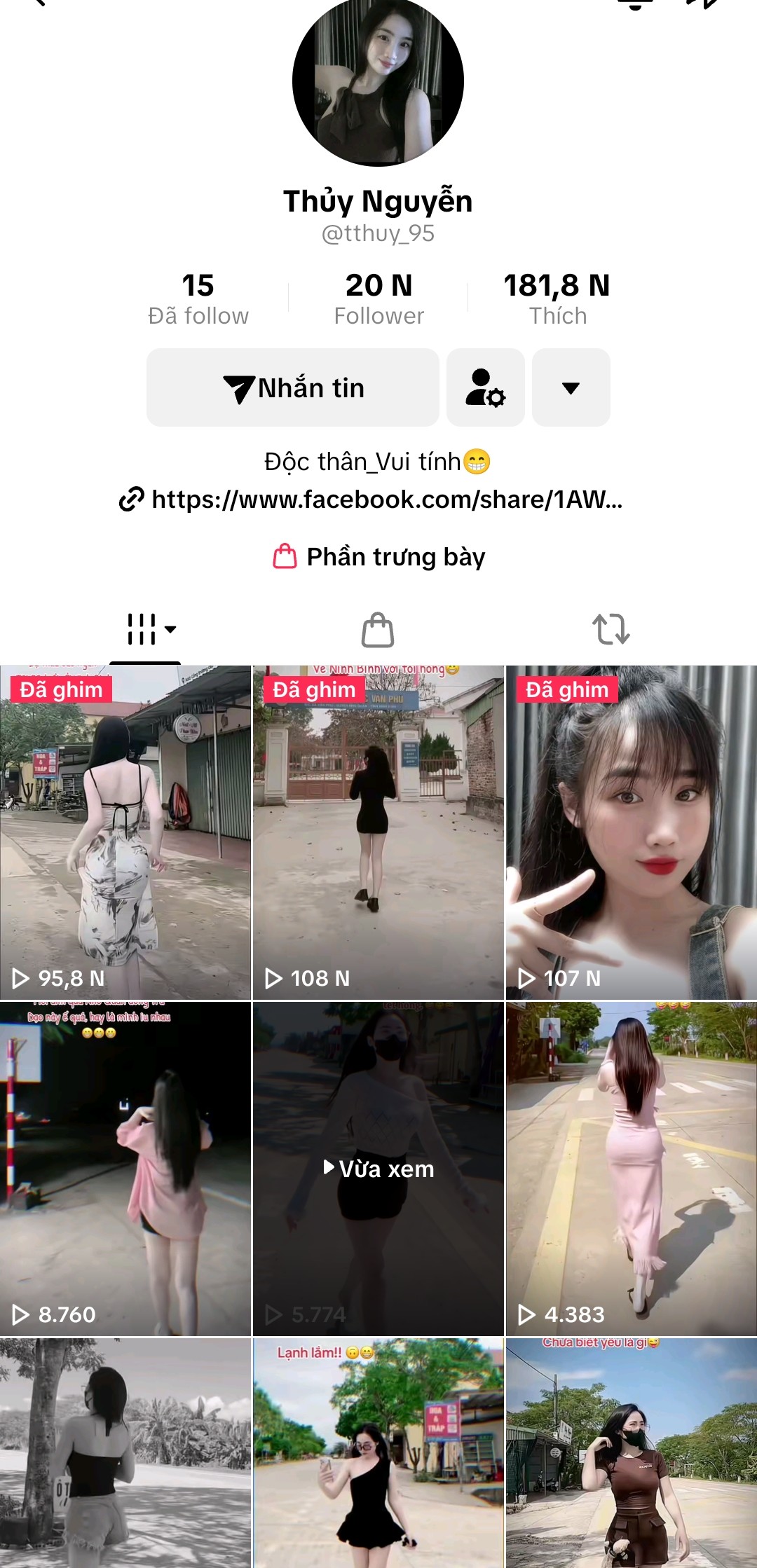Switch to the shopping bag tab
This screenshot has width=757, height=1568.
378,629
